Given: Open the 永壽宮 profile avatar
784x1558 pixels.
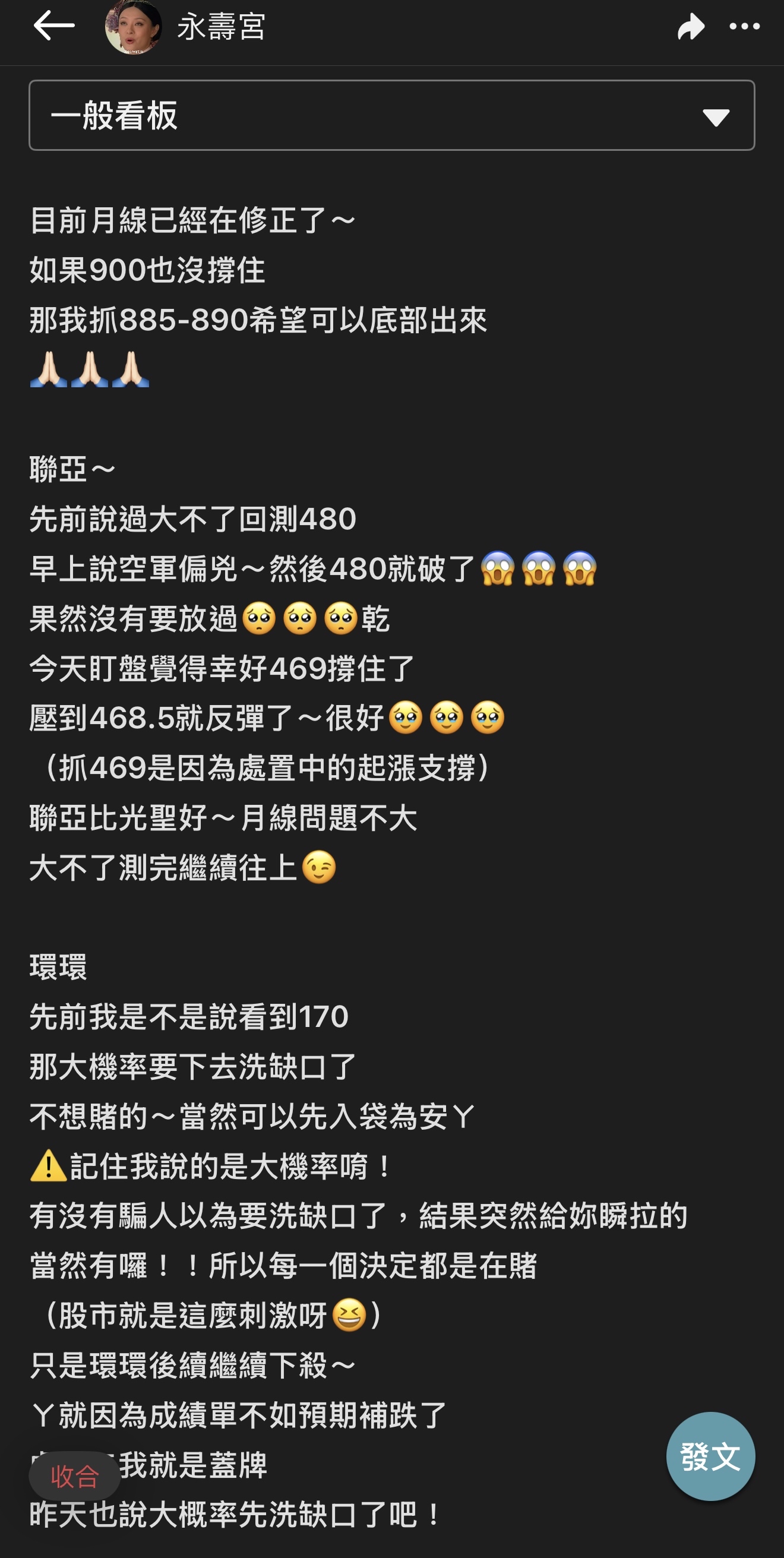Looking at the screenshot, I should 133,27.
